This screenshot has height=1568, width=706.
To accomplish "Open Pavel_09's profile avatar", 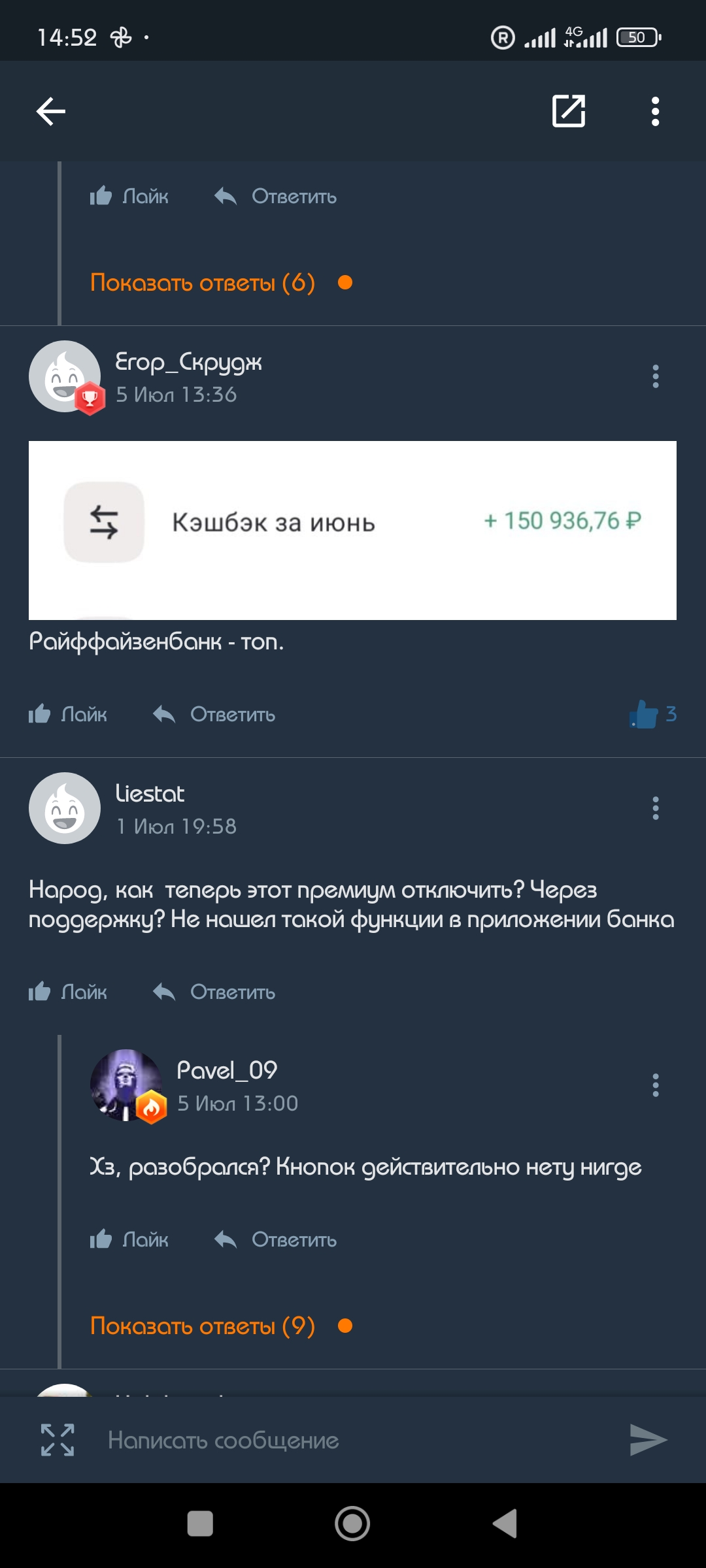I will [x=126, y=1085].
